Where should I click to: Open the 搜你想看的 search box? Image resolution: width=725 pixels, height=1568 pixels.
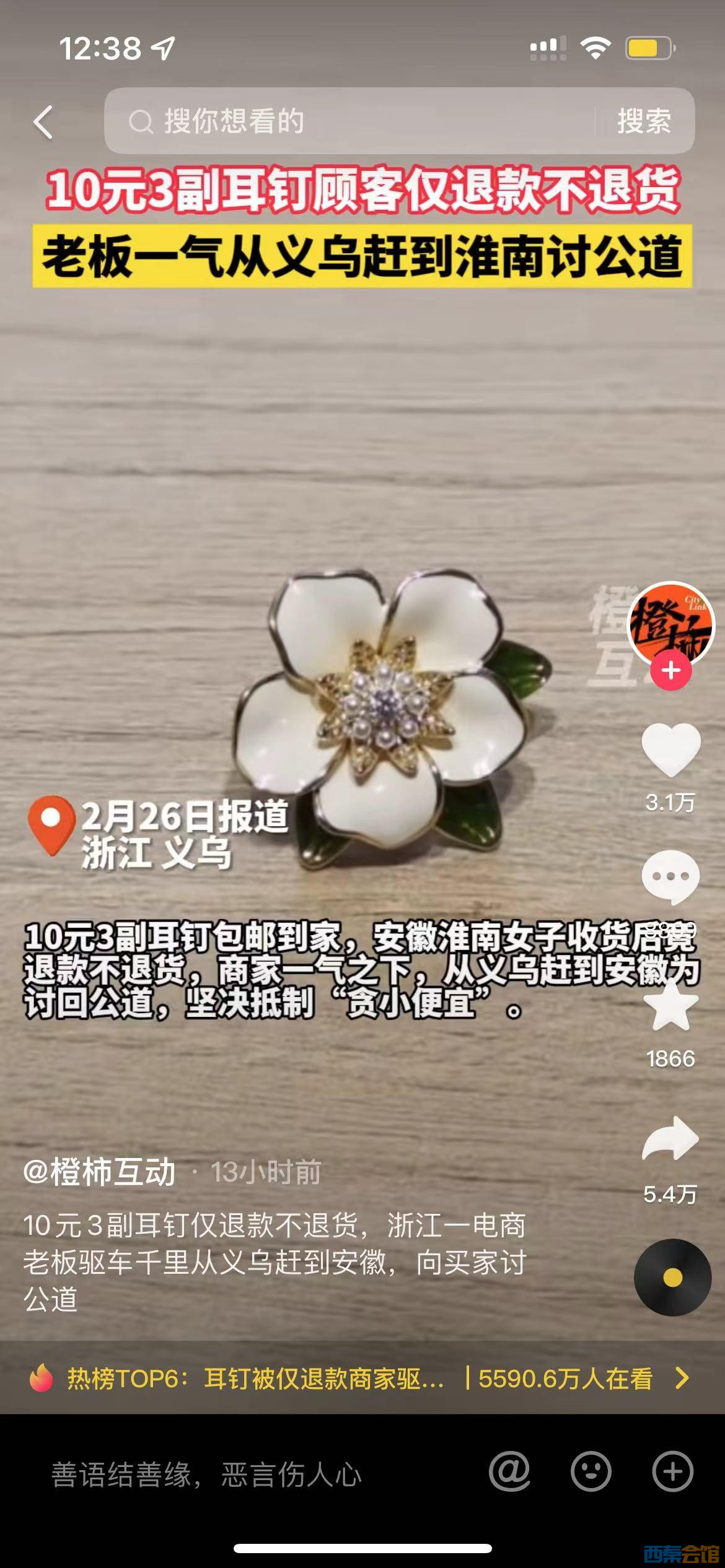click(x=347, y=121)
